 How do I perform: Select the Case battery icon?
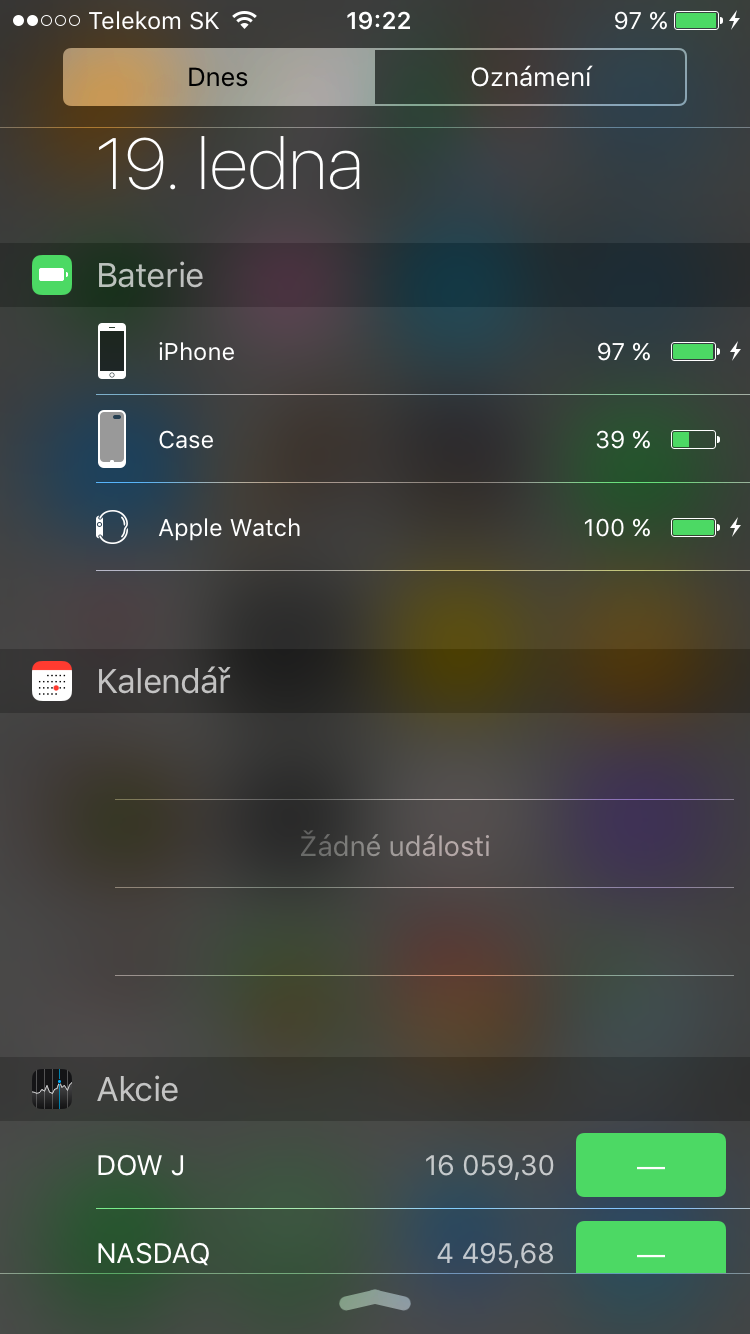111,439
